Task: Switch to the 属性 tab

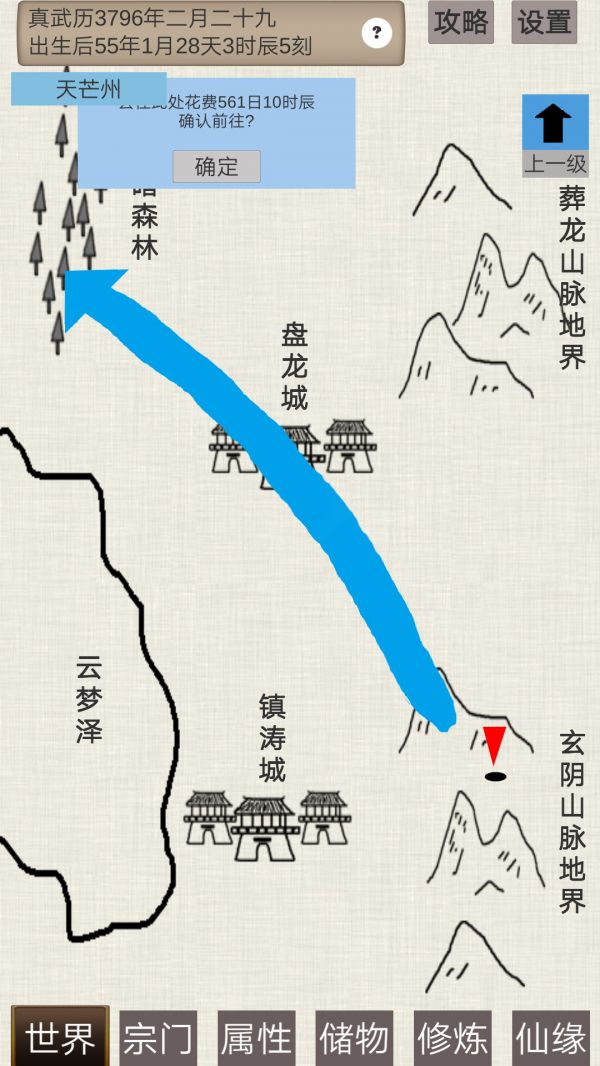Action: coord(256,1038)
